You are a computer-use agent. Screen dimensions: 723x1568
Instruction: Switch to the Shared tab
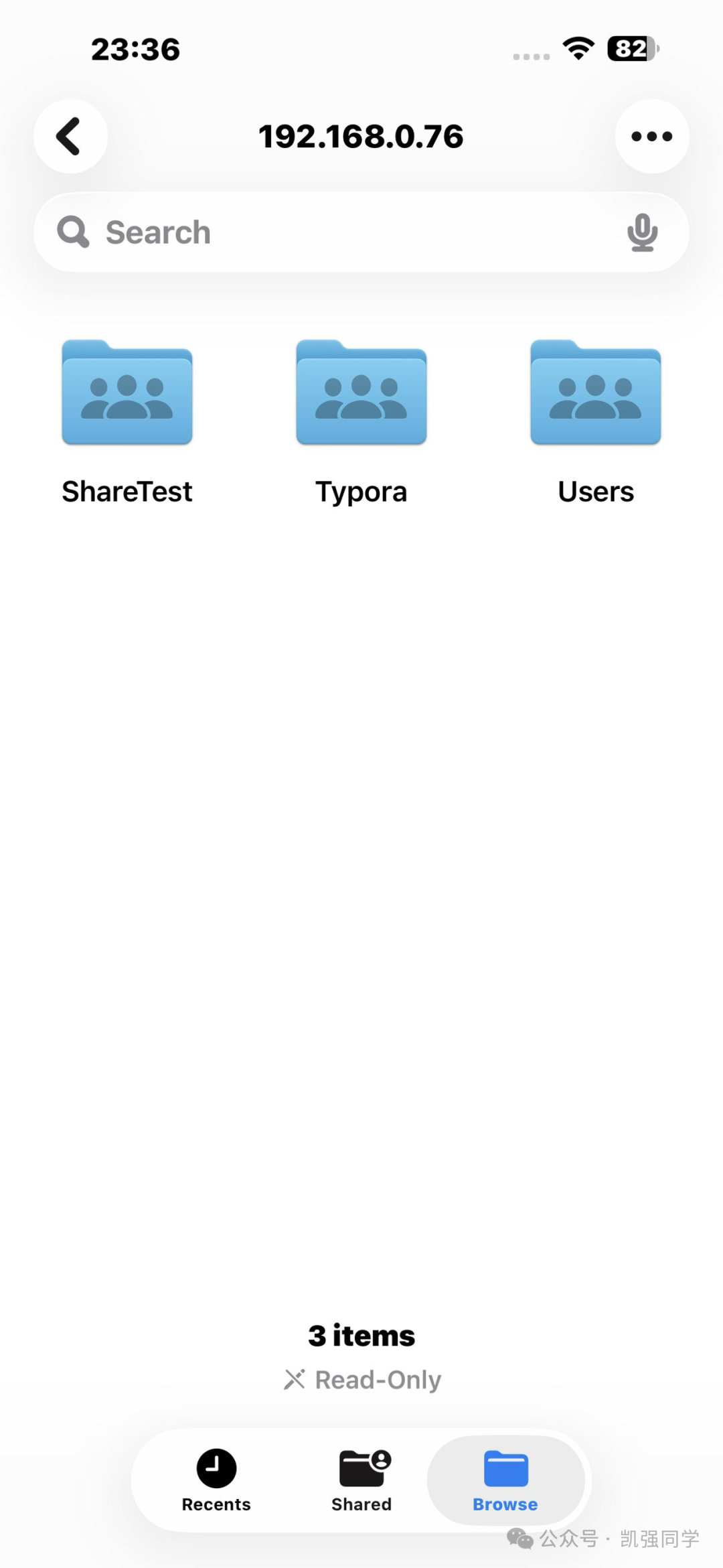click(361, 1480)
